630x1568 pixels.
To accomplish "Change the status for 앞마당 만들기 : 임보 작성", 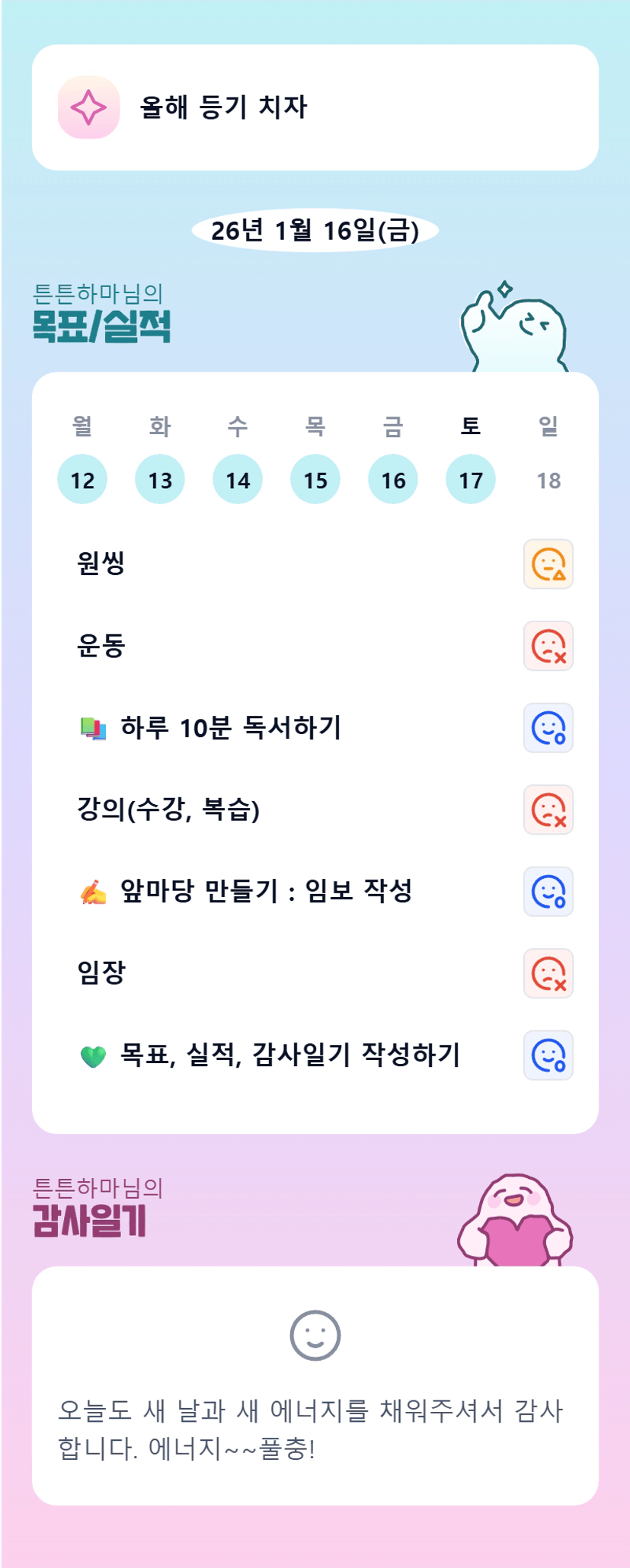I will click(548, 892).
